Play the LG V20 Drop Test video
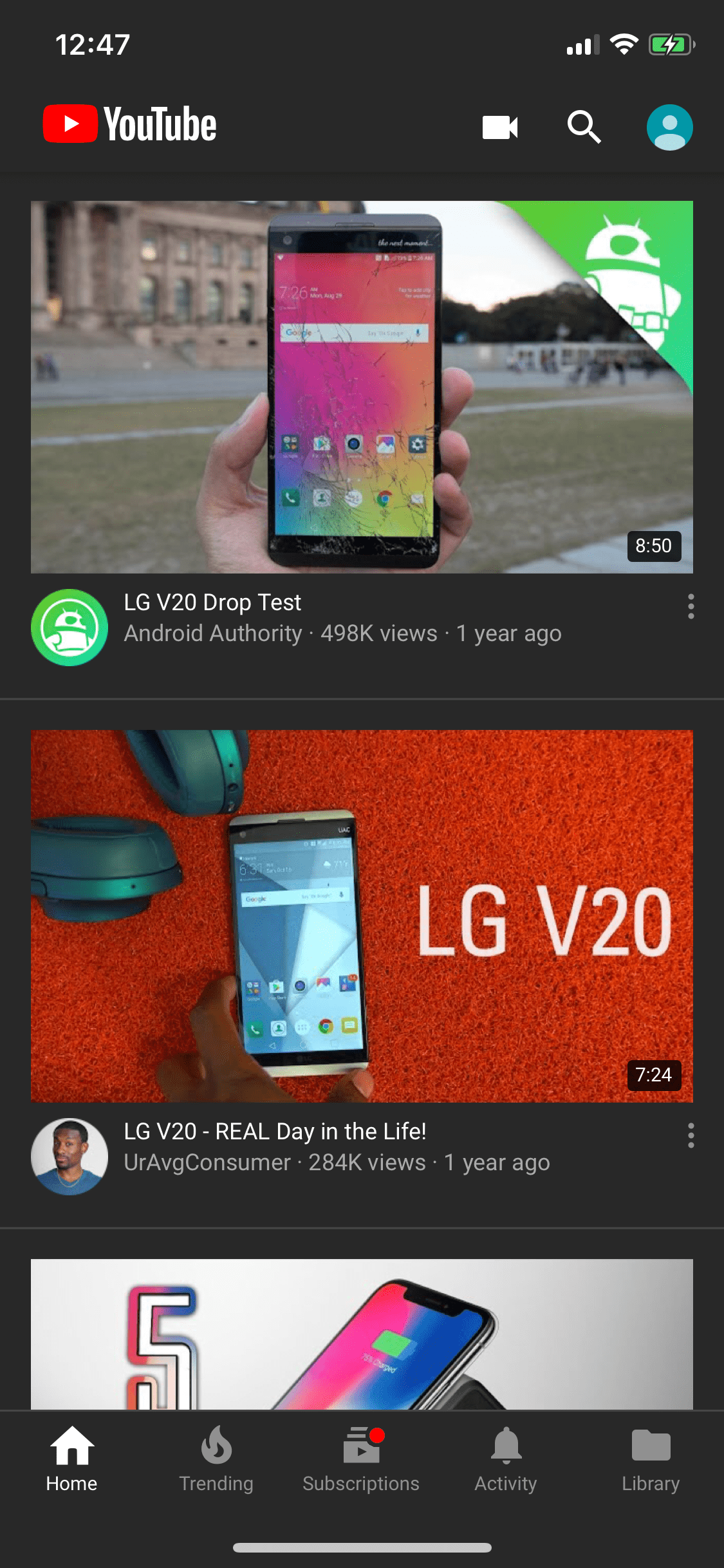 [x=362, y=387]
